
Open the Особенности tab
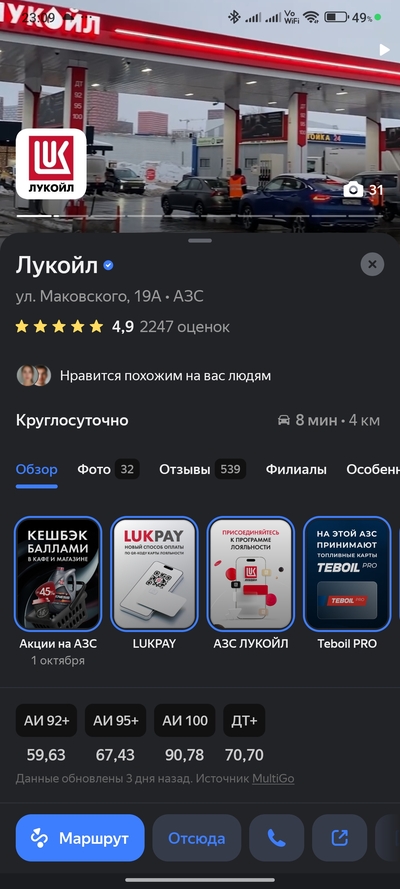click(x=373, y=469)
